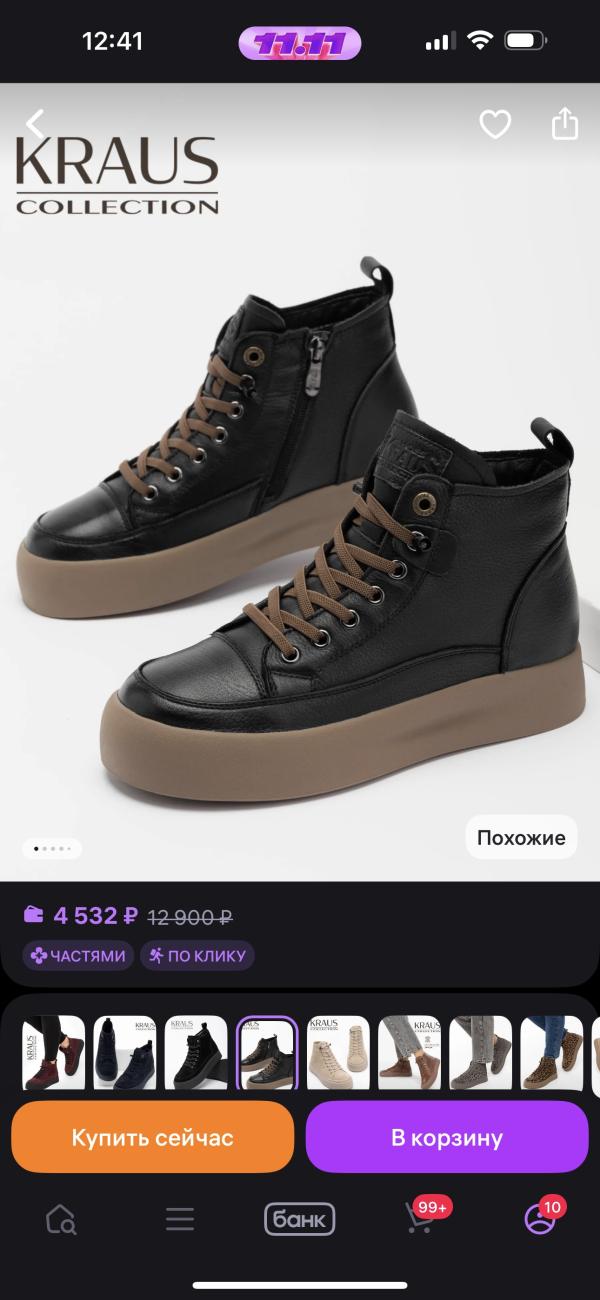Choose the beige boots variant
The height and width of the screenshot is (1300, 600).
[x=338, y=1052]
